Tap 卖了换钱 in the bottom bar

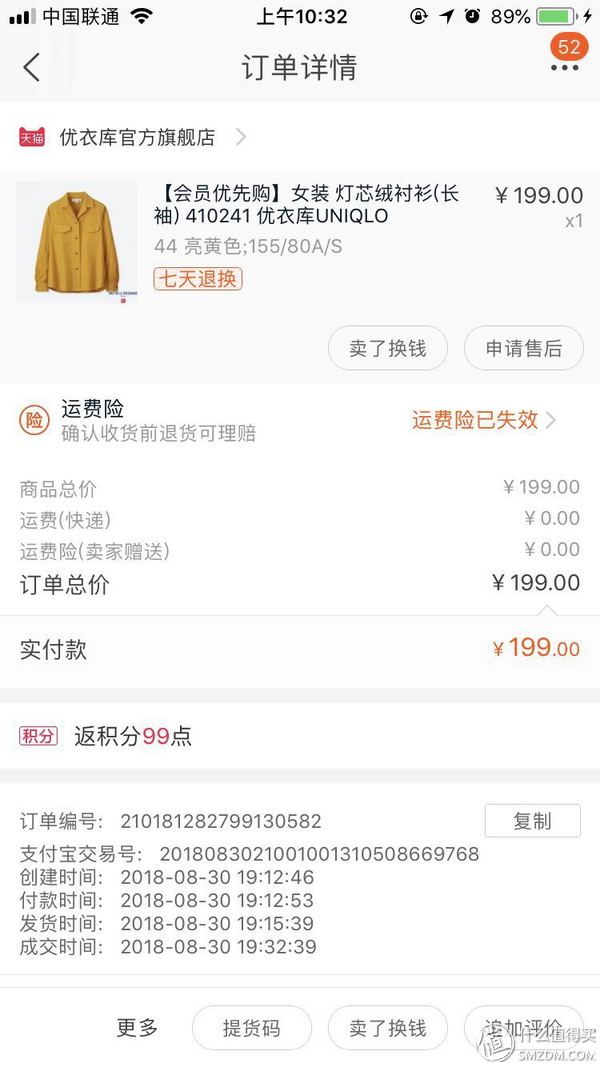[x=388, y=1028]
